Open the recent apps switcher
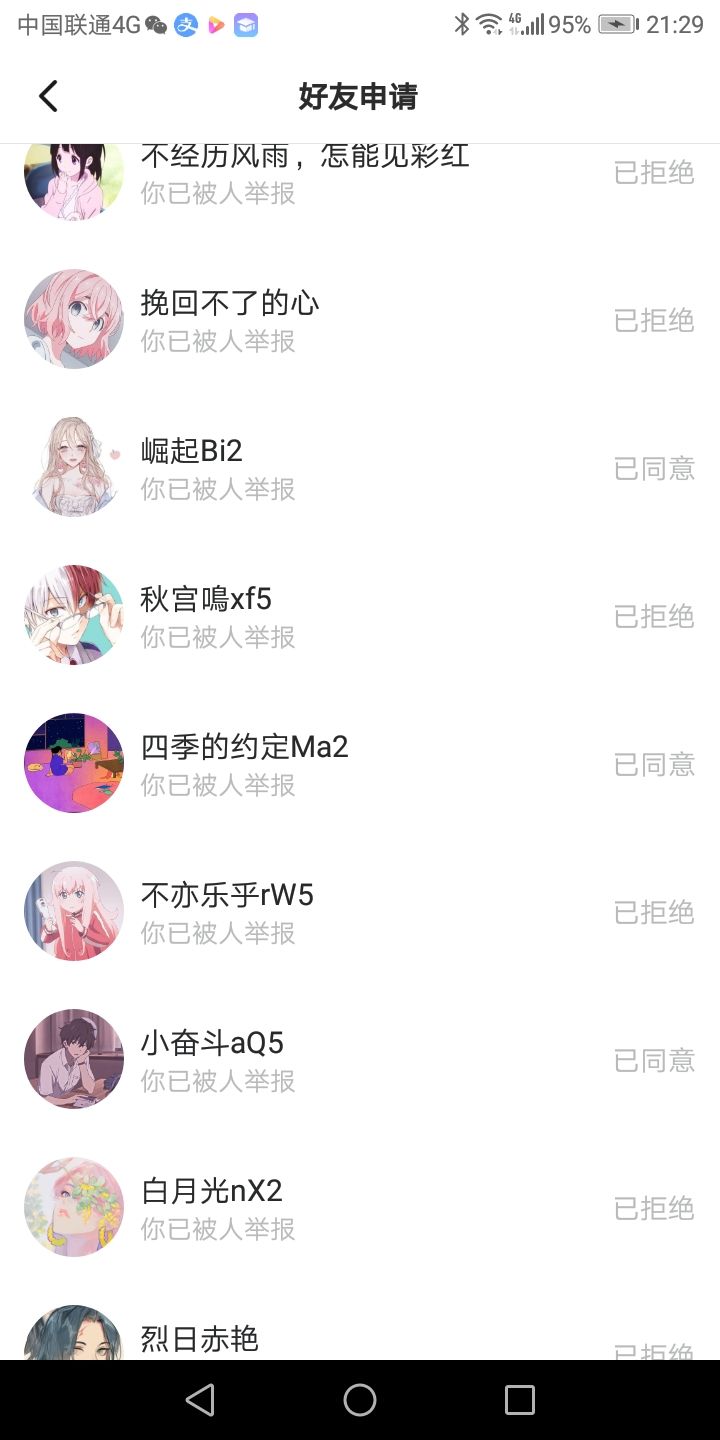Viewport: 720px width, 1440px height. click(x=520, y=1400)
